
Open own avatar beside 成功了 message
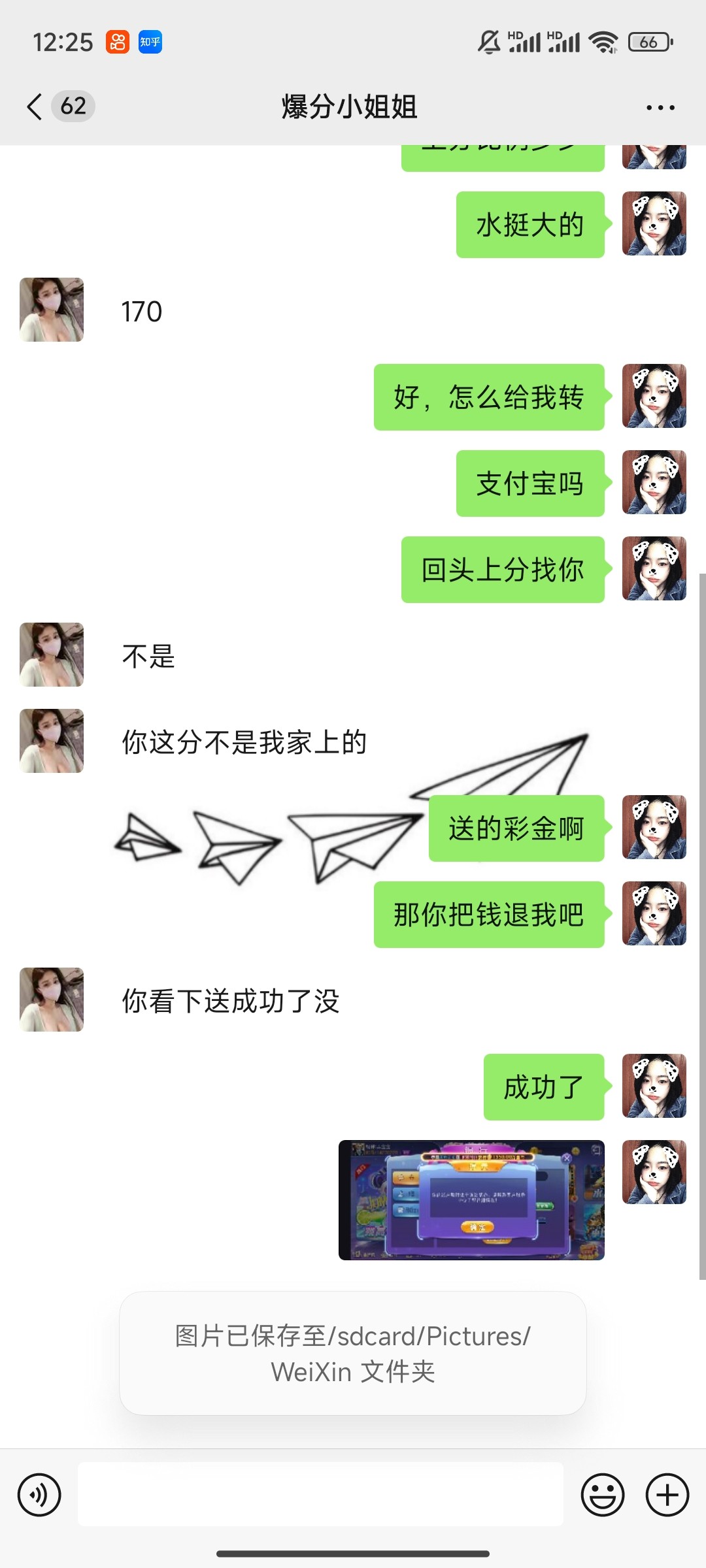[x=654, y=1086]
